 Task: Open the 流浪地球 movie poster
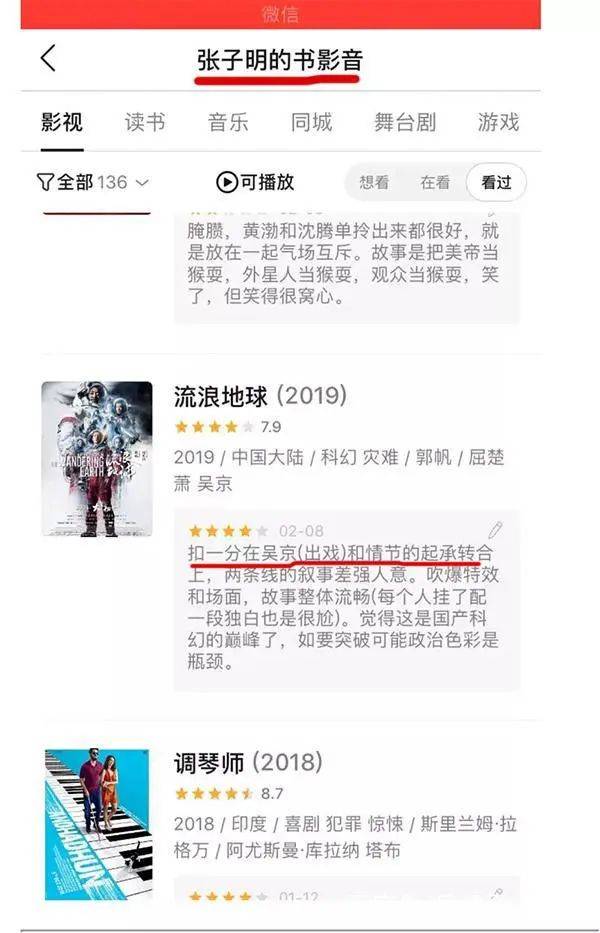tap(97, 459)
